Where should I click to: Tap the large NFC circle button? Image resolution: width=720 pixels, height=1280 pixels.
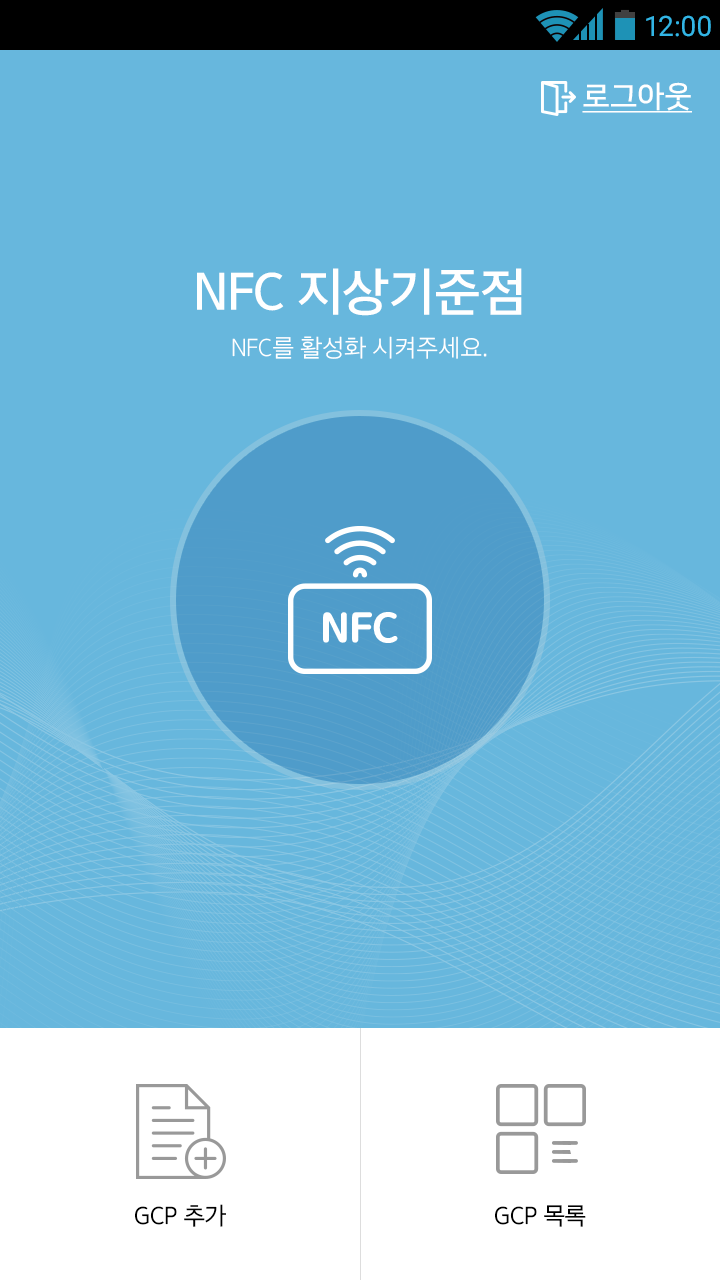point(360,600)
